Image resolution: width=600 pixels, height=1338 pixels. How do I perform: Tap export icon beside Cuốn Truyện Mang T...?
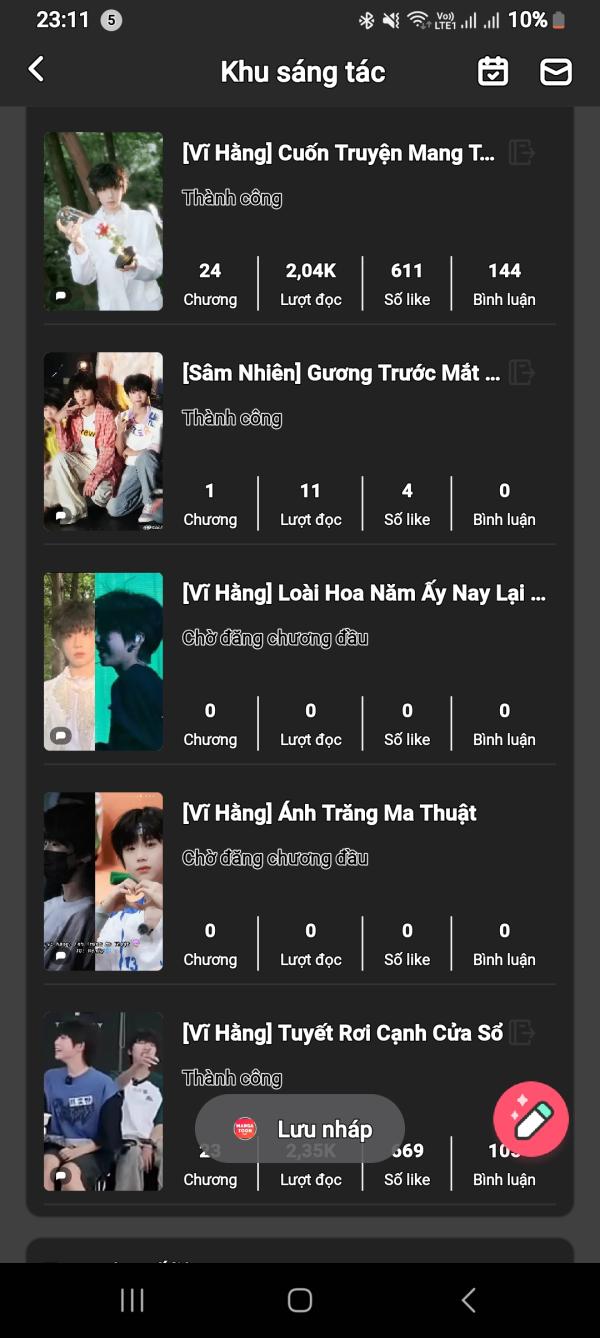click(521, 153)
